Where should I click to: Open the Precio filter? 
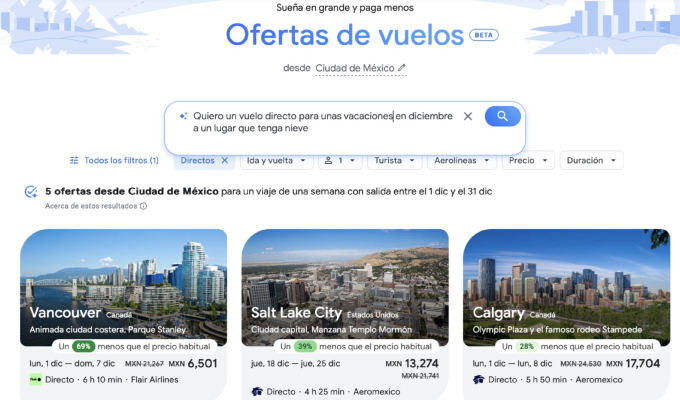click(x=527, y=160)
